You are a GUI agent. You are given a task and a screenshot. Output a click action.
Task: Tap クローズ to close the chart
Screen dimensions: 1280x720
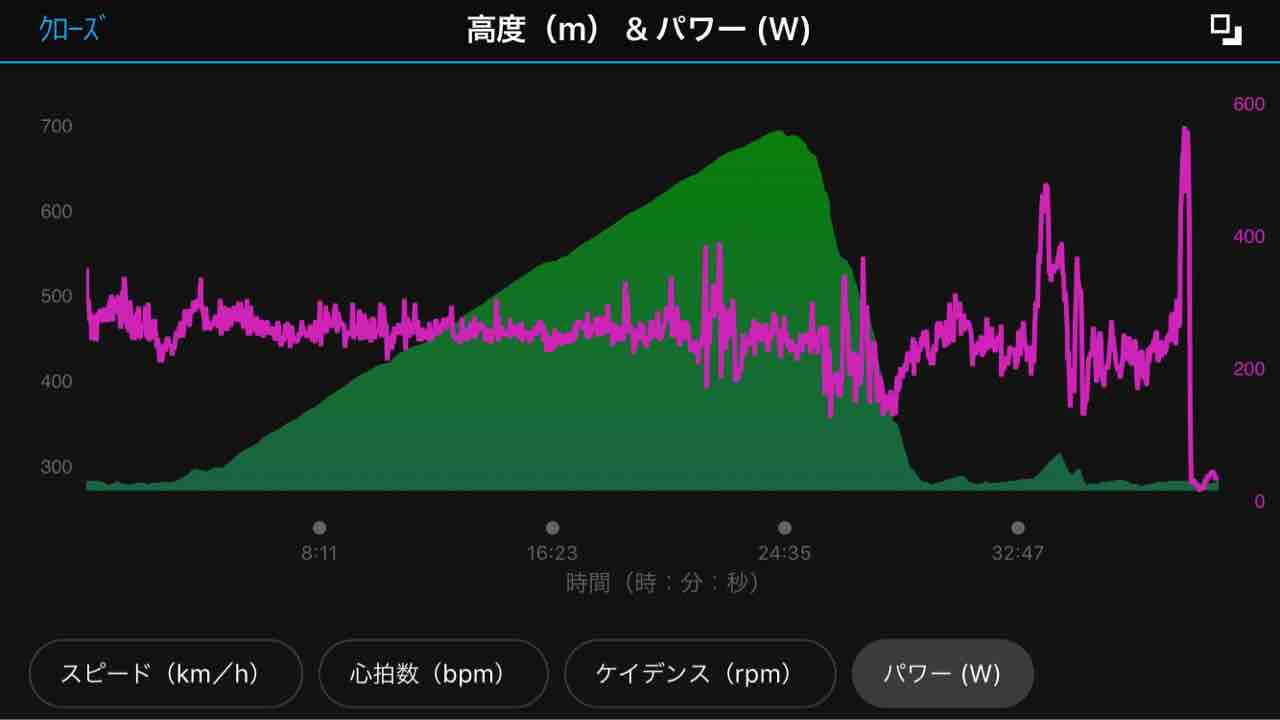71,29
